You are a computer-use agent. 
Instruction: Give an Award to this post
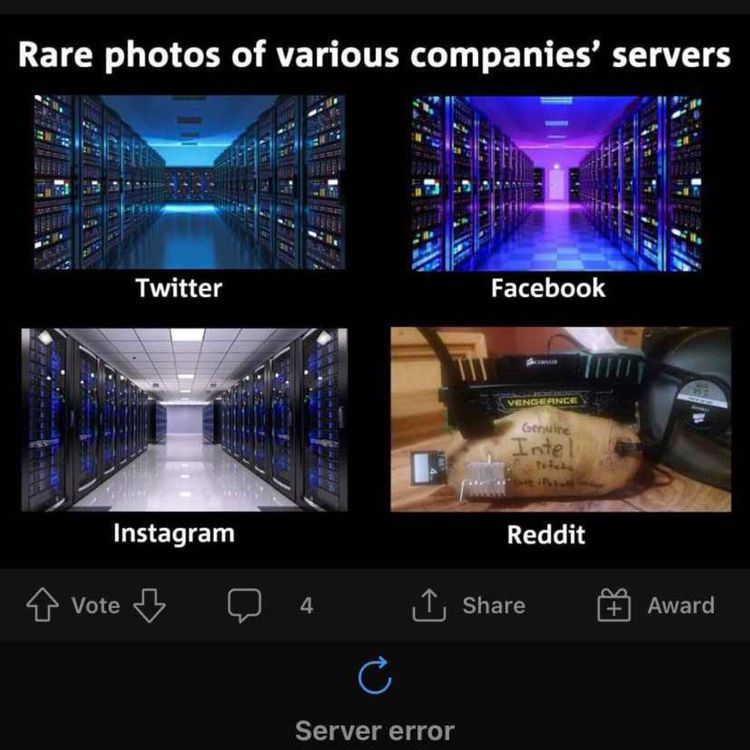coord(655,605)
